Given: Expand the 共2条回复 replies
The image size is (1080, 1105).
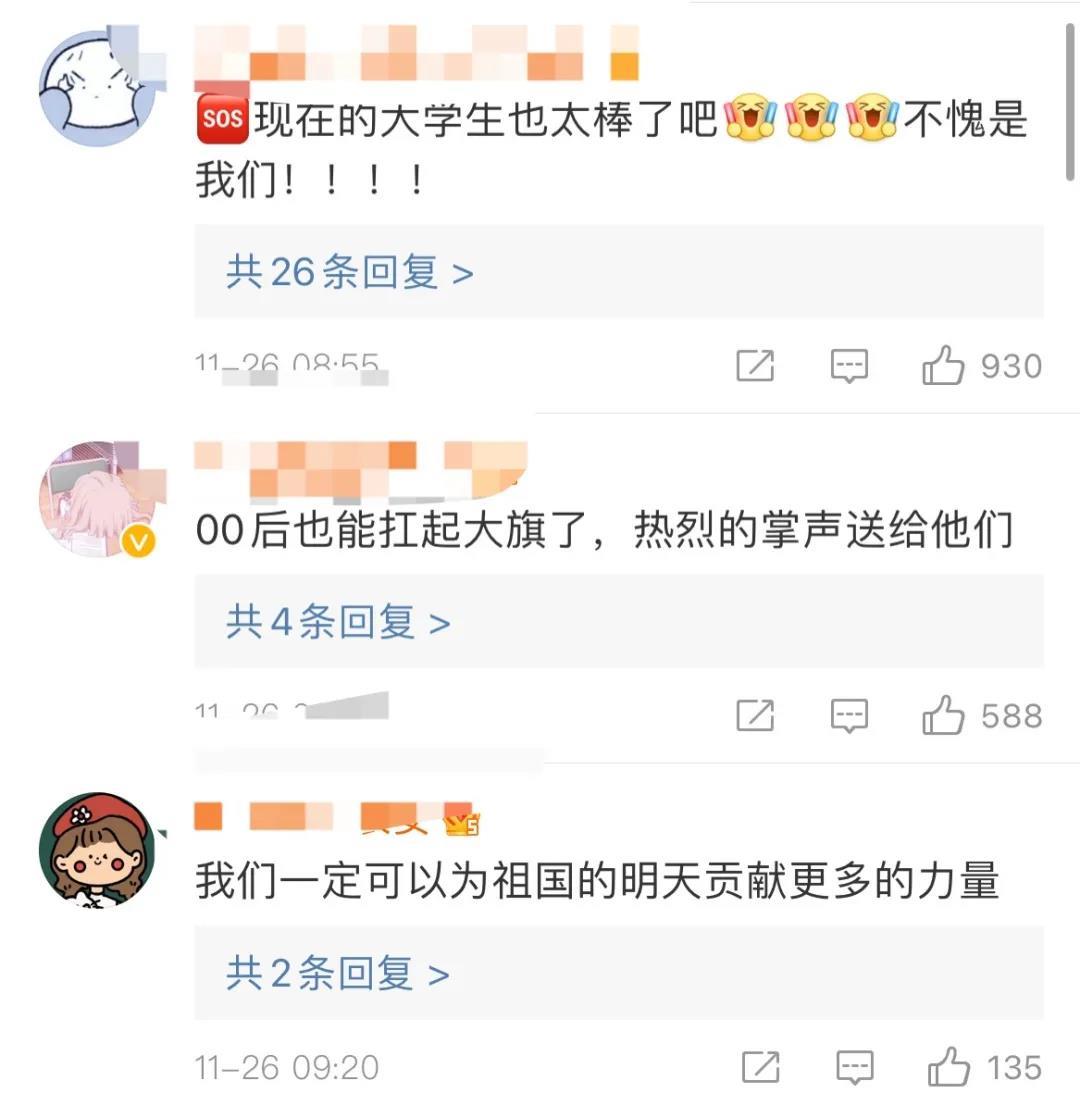Looking at the screenshot, I should tap(337, 972).
